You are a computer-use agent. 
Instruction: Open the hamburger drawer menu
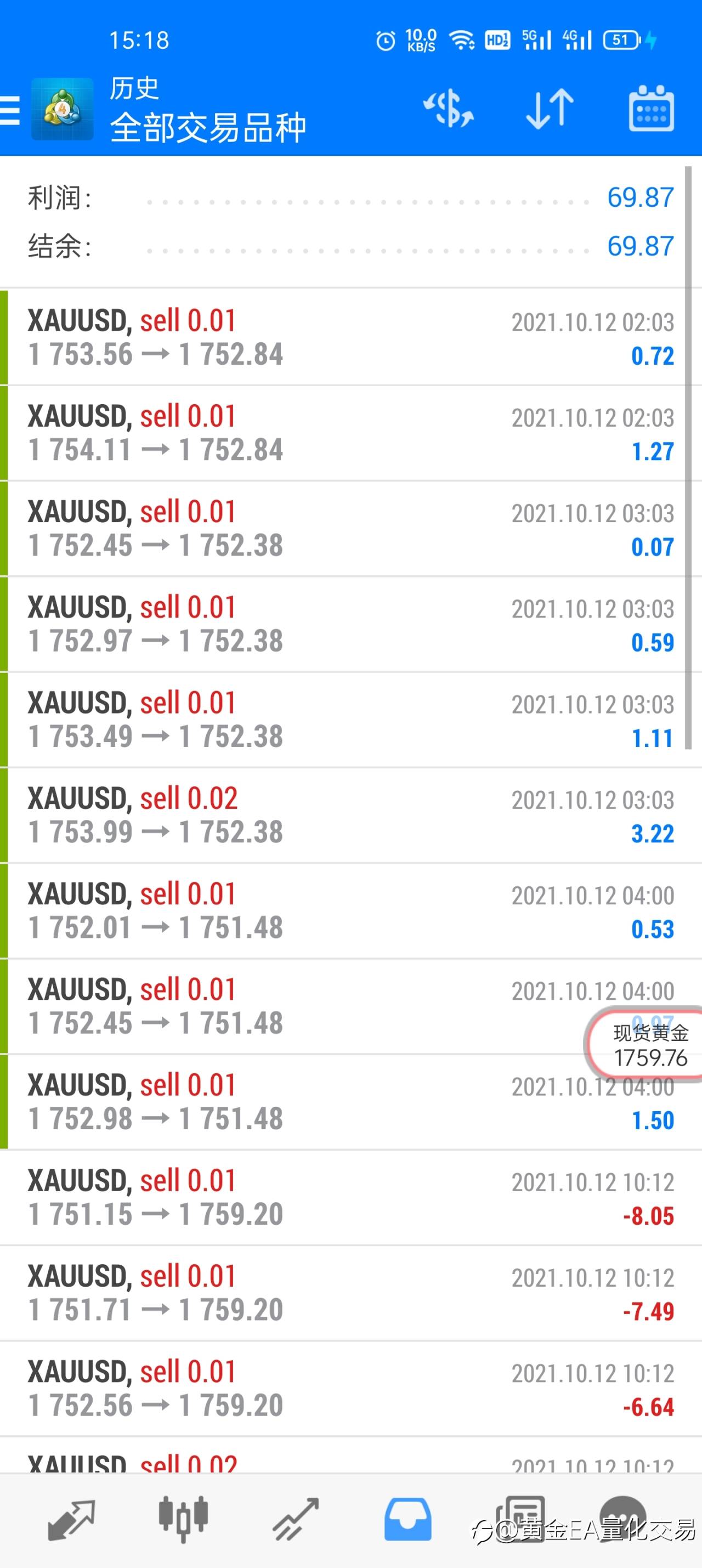(9, 110)
